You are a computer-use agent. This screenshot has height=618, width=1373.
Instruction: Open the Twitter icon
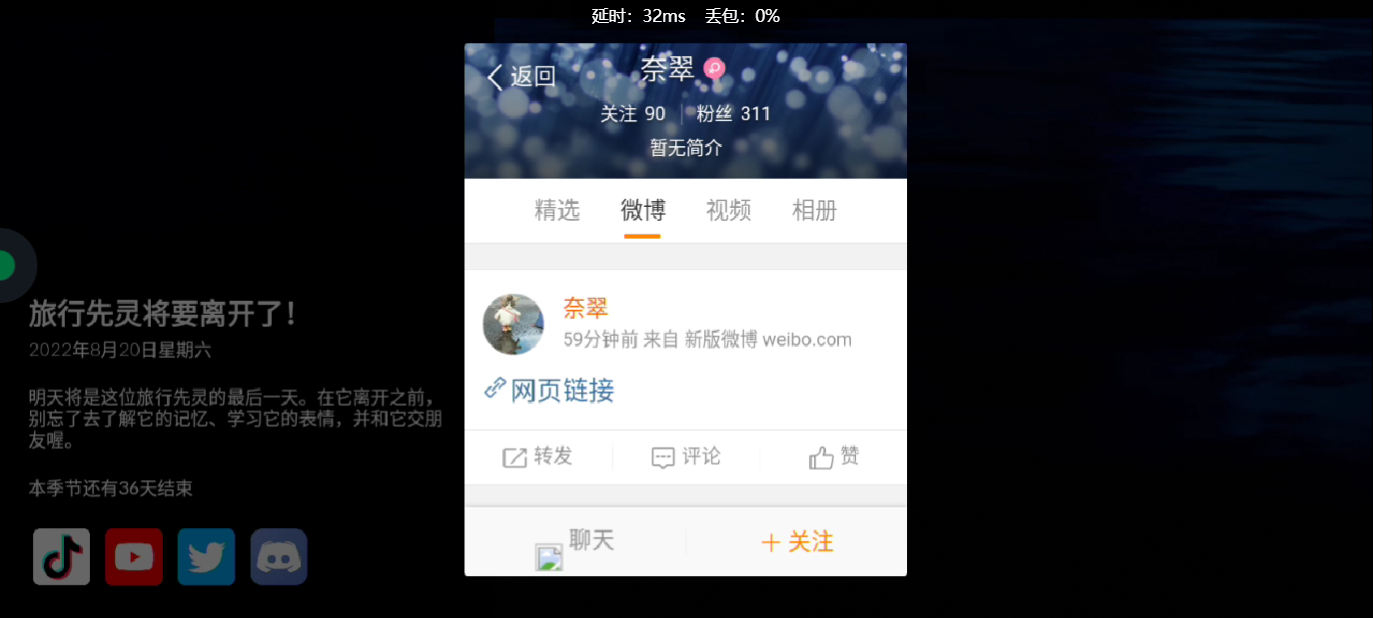[206, 557]
